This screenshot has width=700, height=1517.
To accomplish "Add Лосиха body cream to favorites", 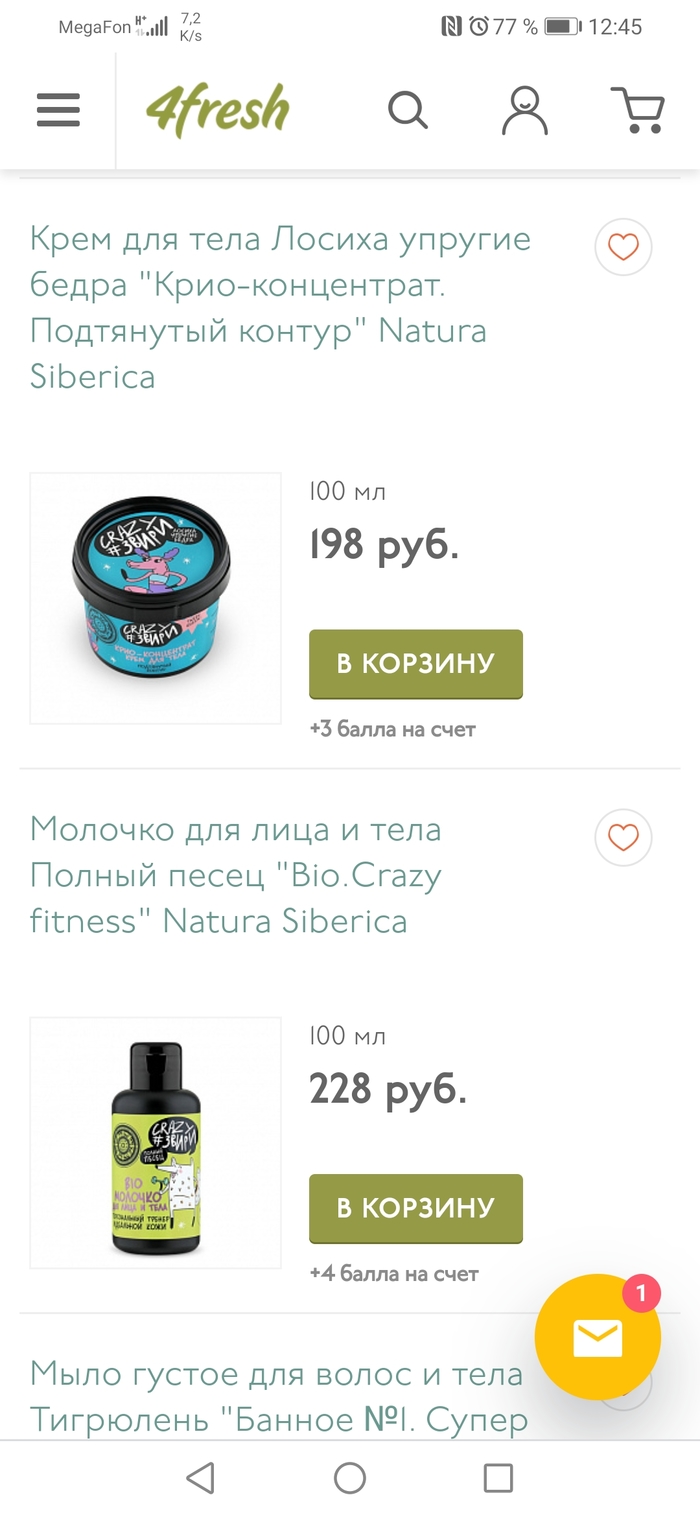I will click(623, 247).
